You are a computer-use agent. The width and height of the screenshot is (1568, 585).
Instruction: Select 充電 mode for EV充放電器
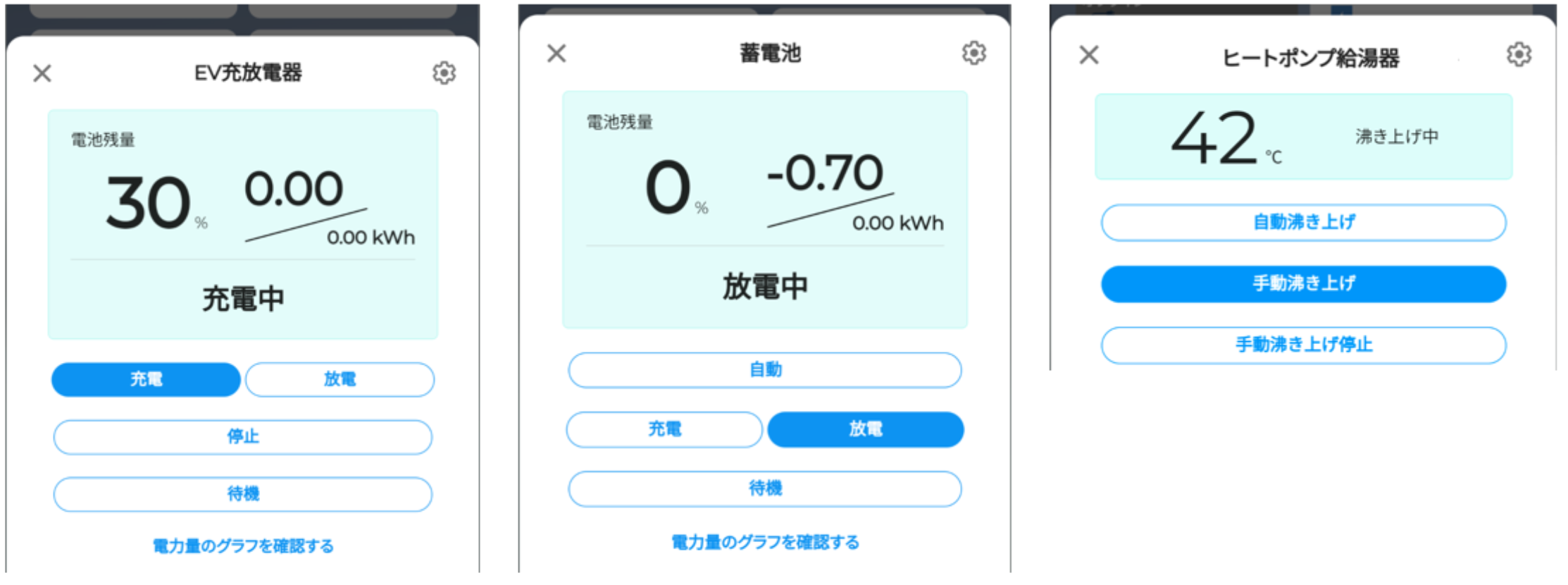146,380
